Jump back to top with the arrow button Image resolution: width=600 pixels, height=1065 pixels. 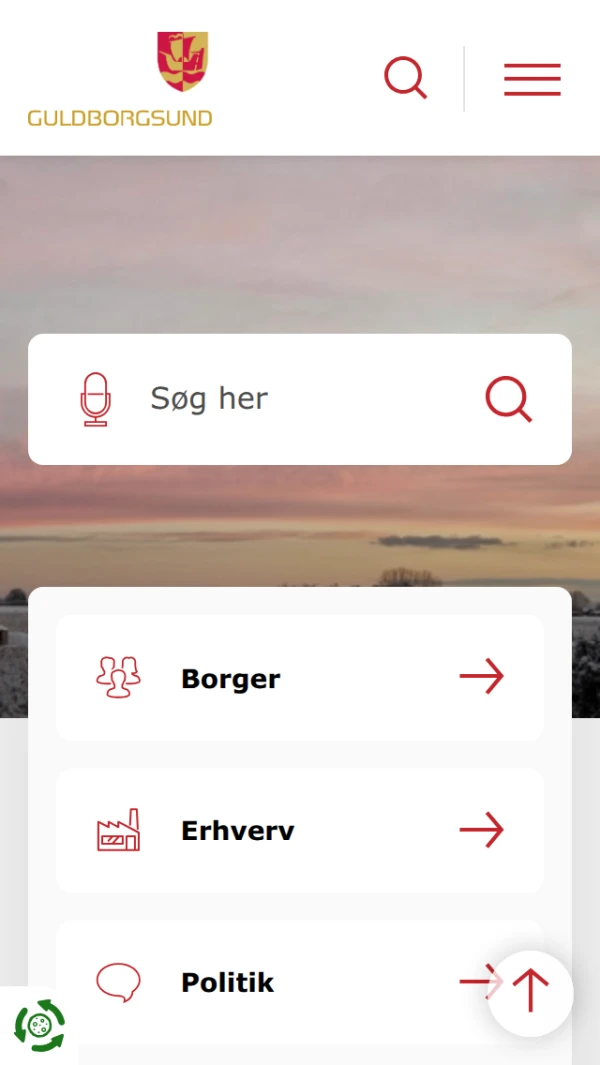(x=531, y=992)
